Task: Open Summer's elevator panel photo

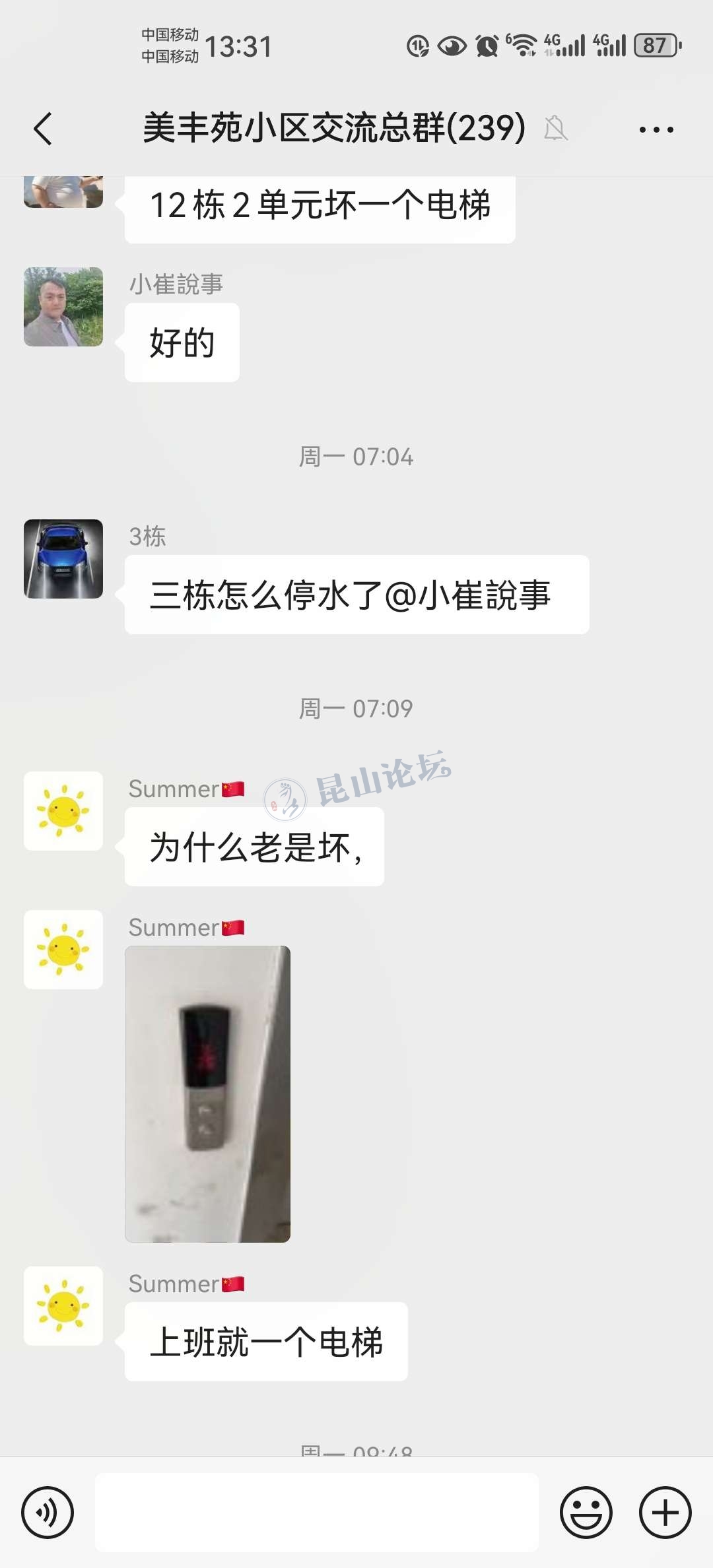Action: click(207, 1094)
